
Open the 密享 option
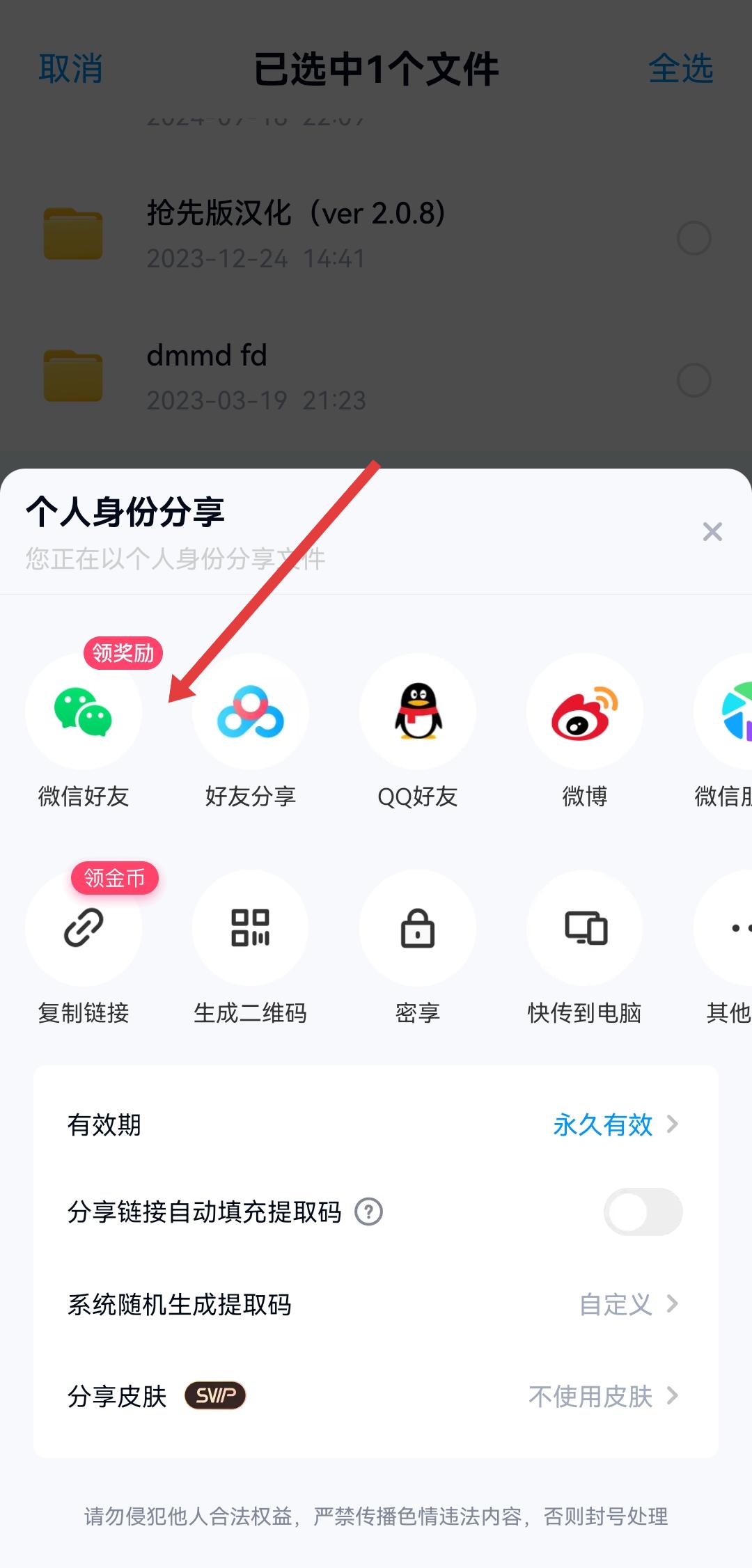click(418, 928)
